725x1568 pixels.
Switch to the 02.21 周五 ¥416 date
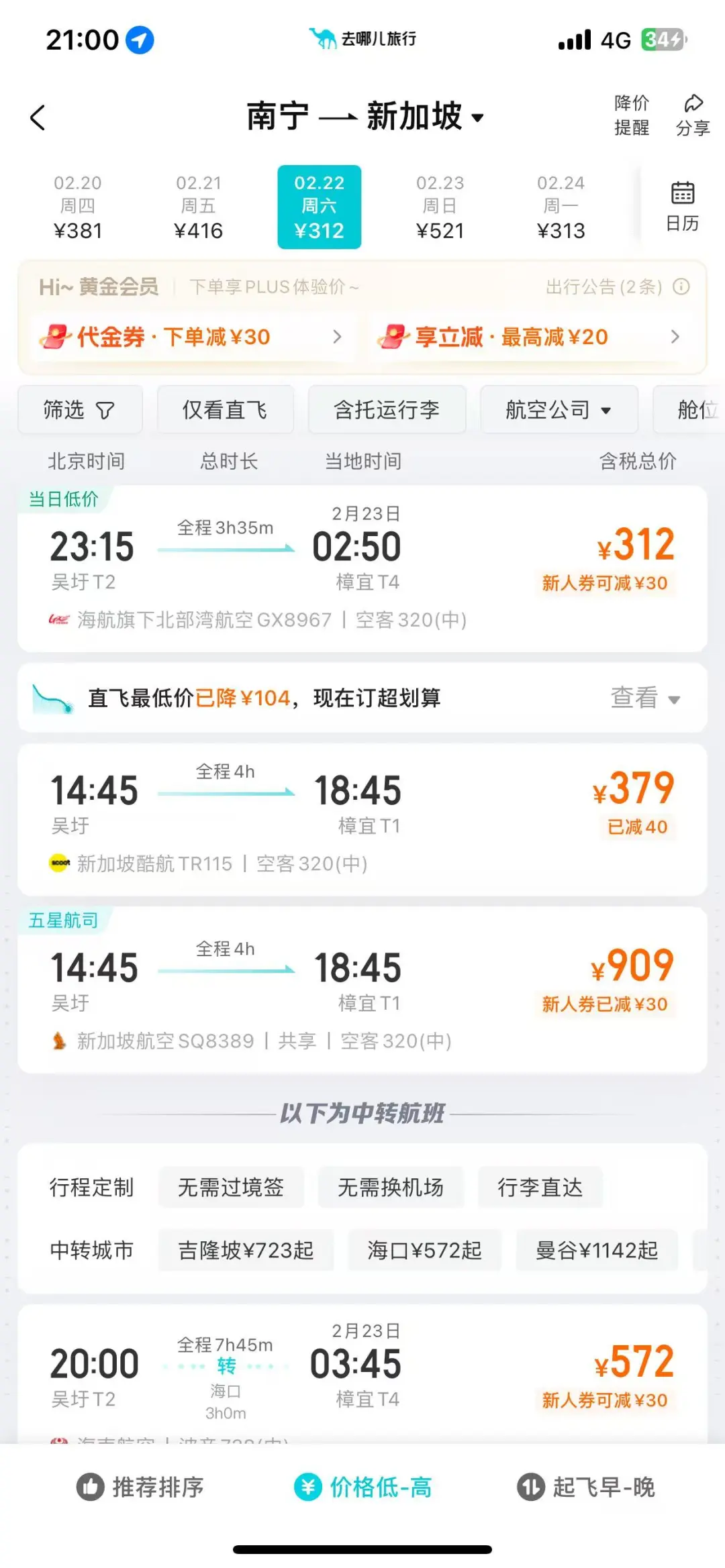tap(198, 207)
